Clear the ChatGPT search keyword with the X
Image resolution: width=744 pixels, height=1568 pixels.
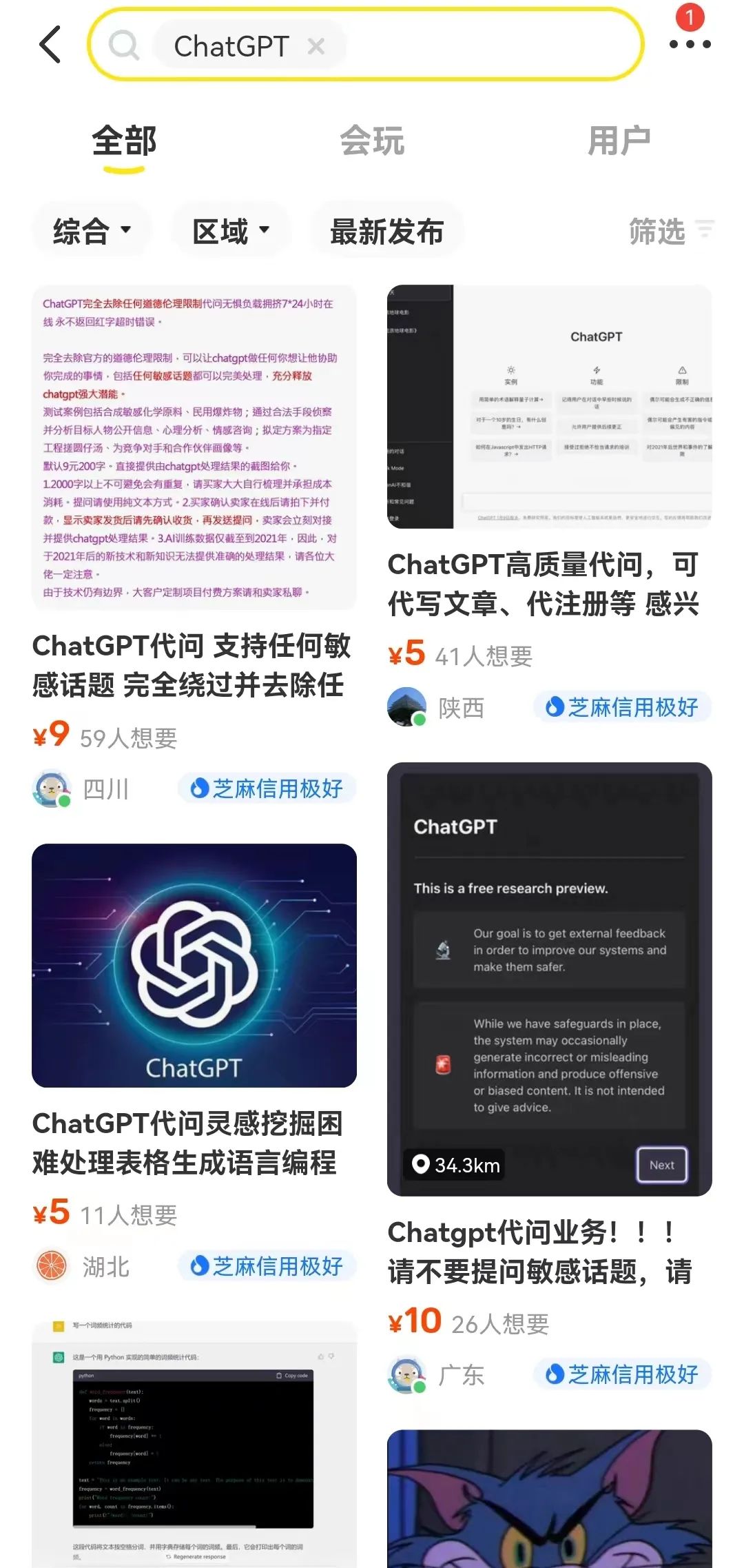click(316, 45)
